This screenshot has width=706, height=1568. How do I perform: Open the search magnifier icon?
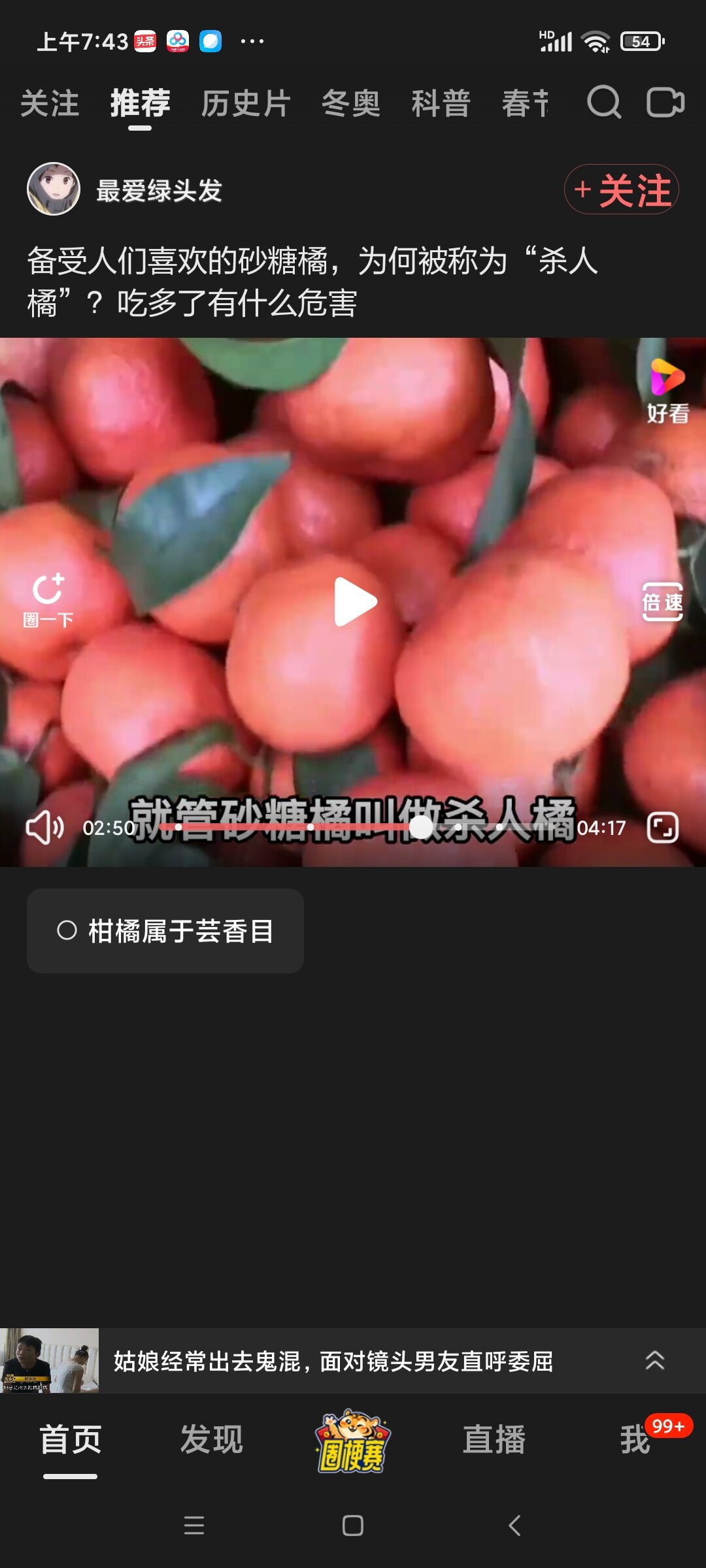(603, 103)
